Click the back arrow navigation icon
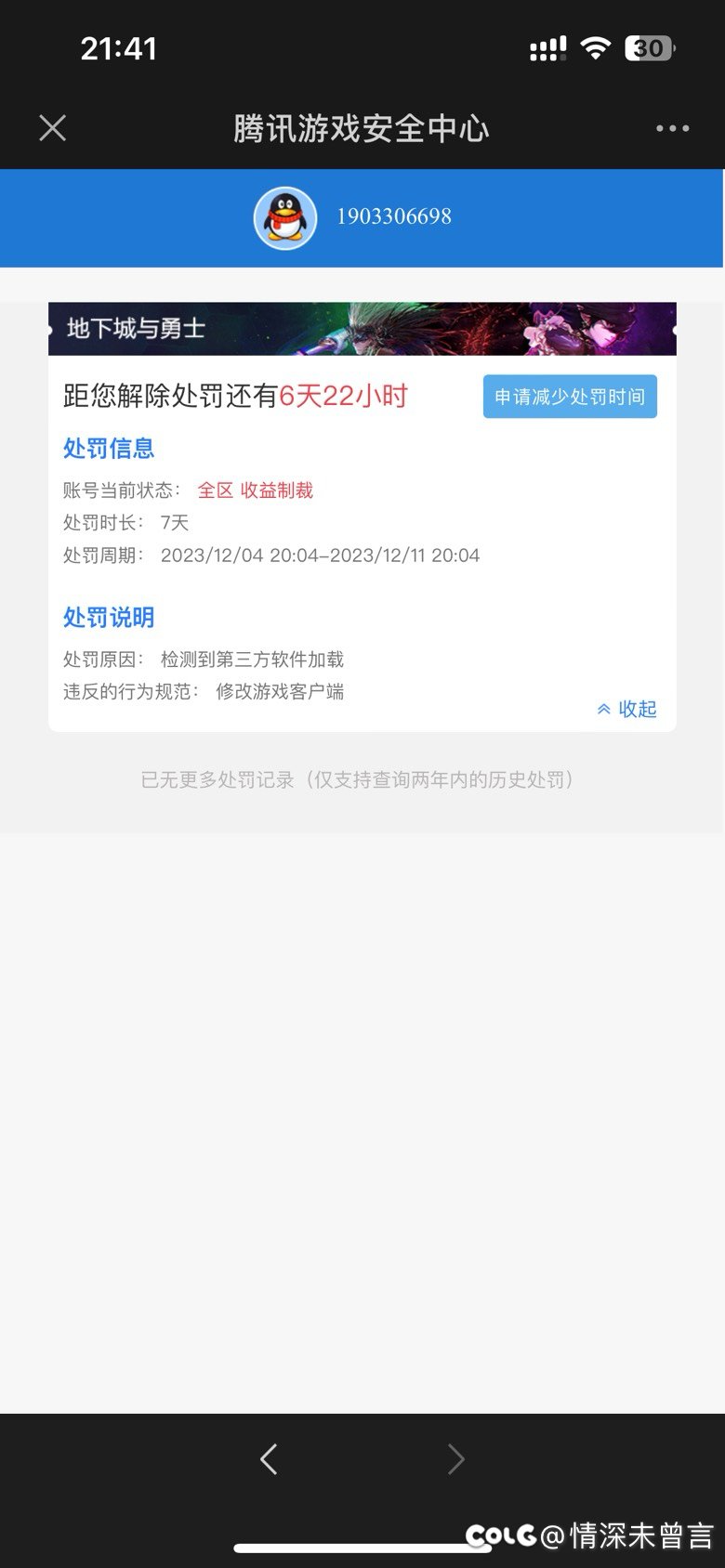Screen dimensions: 725x1568 tap(269, 1459)
